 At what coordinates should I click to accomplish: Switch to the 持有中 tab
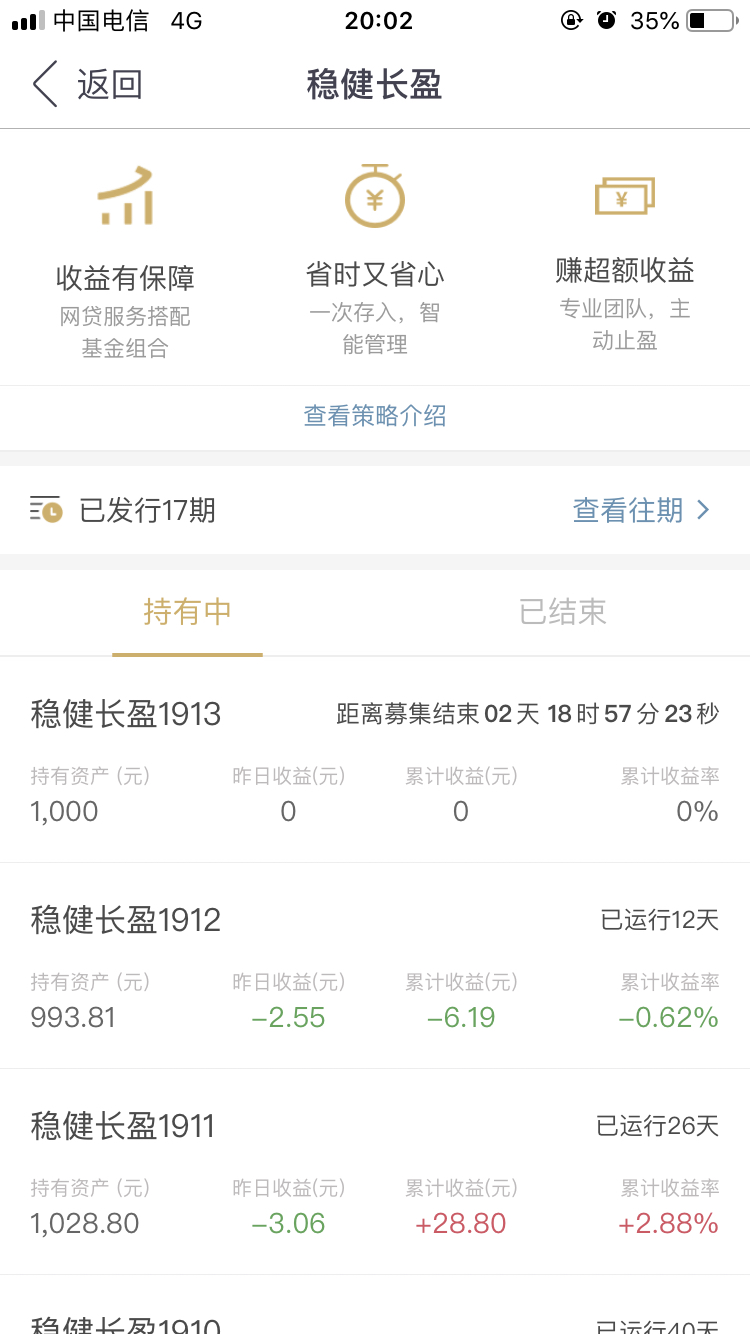click(x=187, y=611)
